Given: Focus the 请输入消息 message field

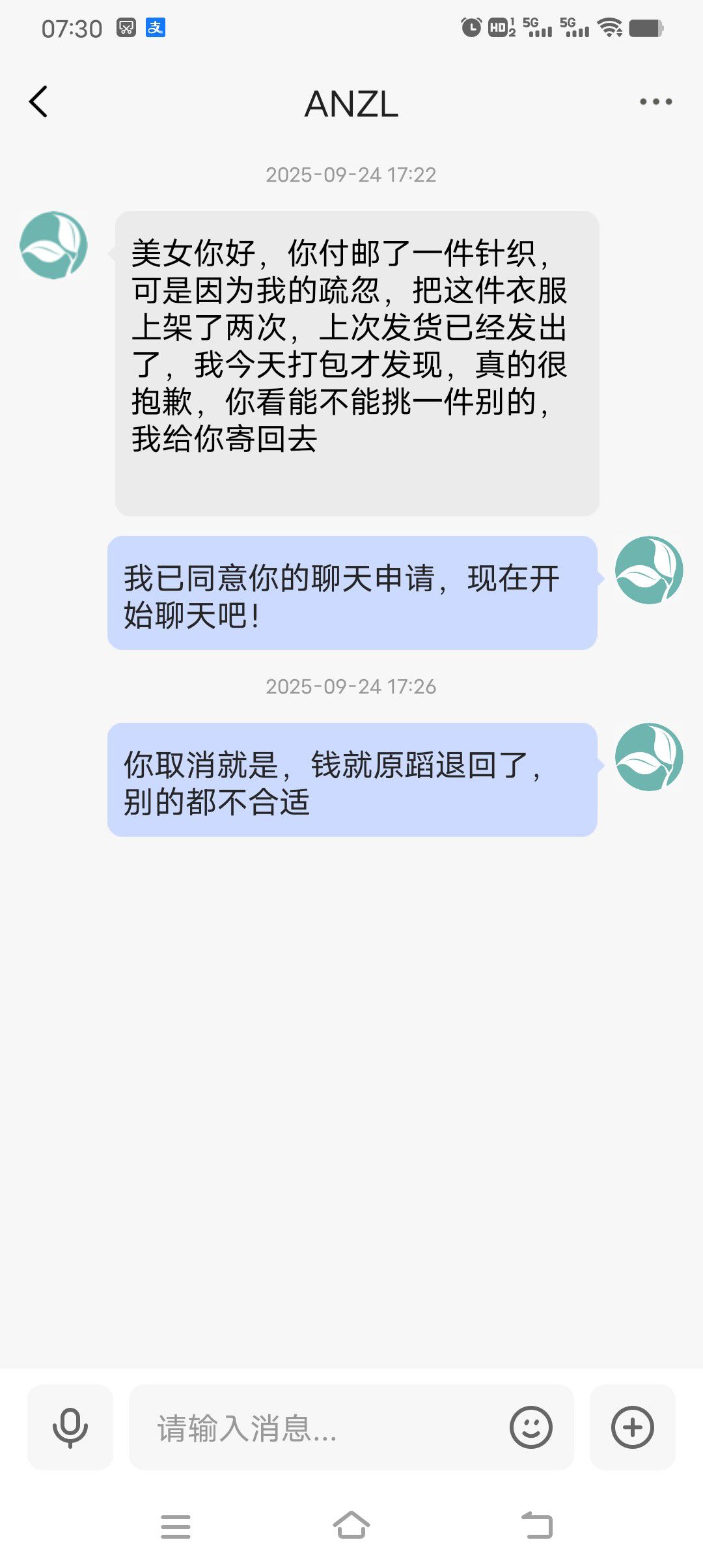Looking at the screenshot, I should (x=319, y=1427).
